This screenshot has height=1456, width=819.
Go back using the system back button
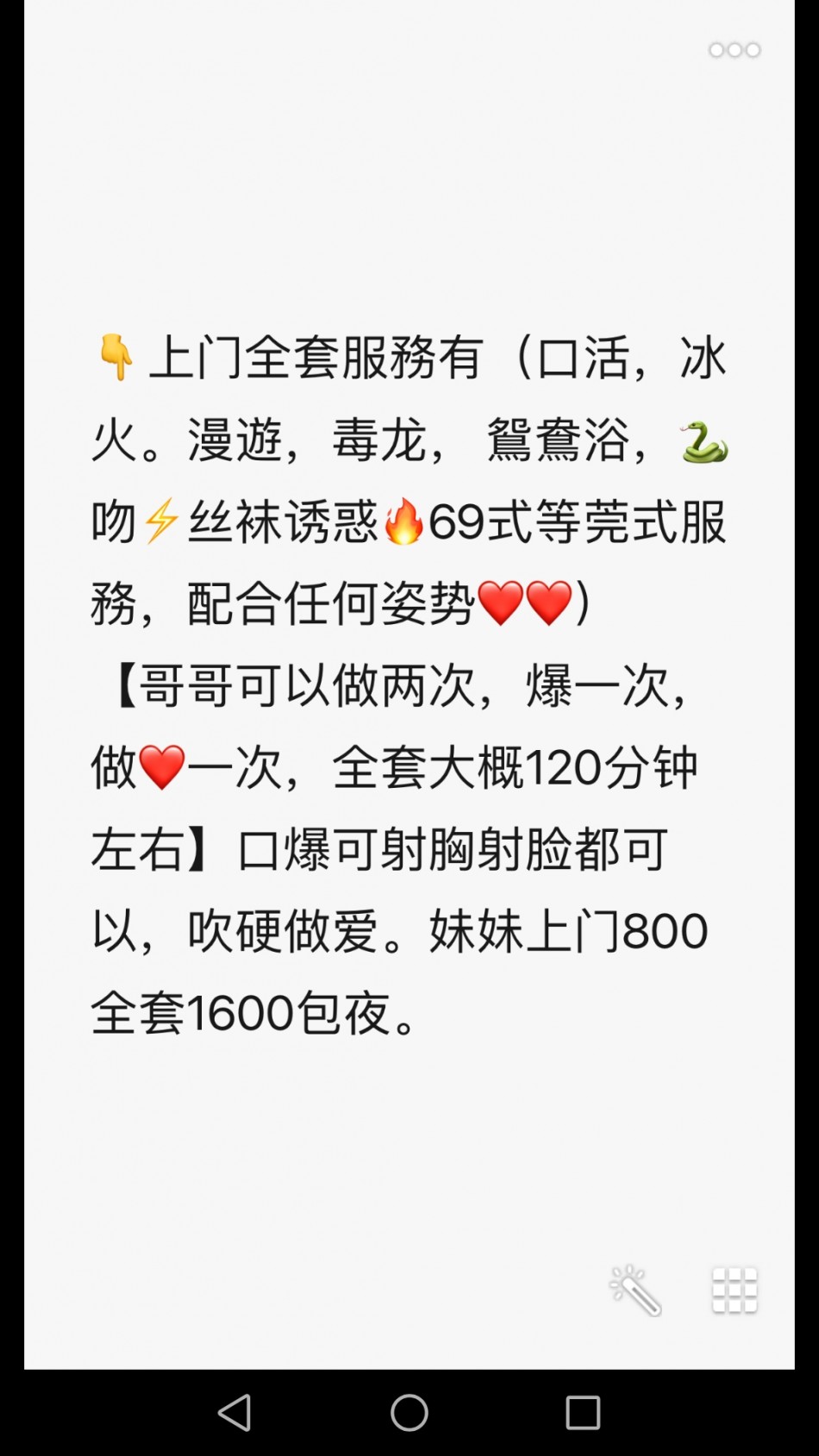point(234,1413)
